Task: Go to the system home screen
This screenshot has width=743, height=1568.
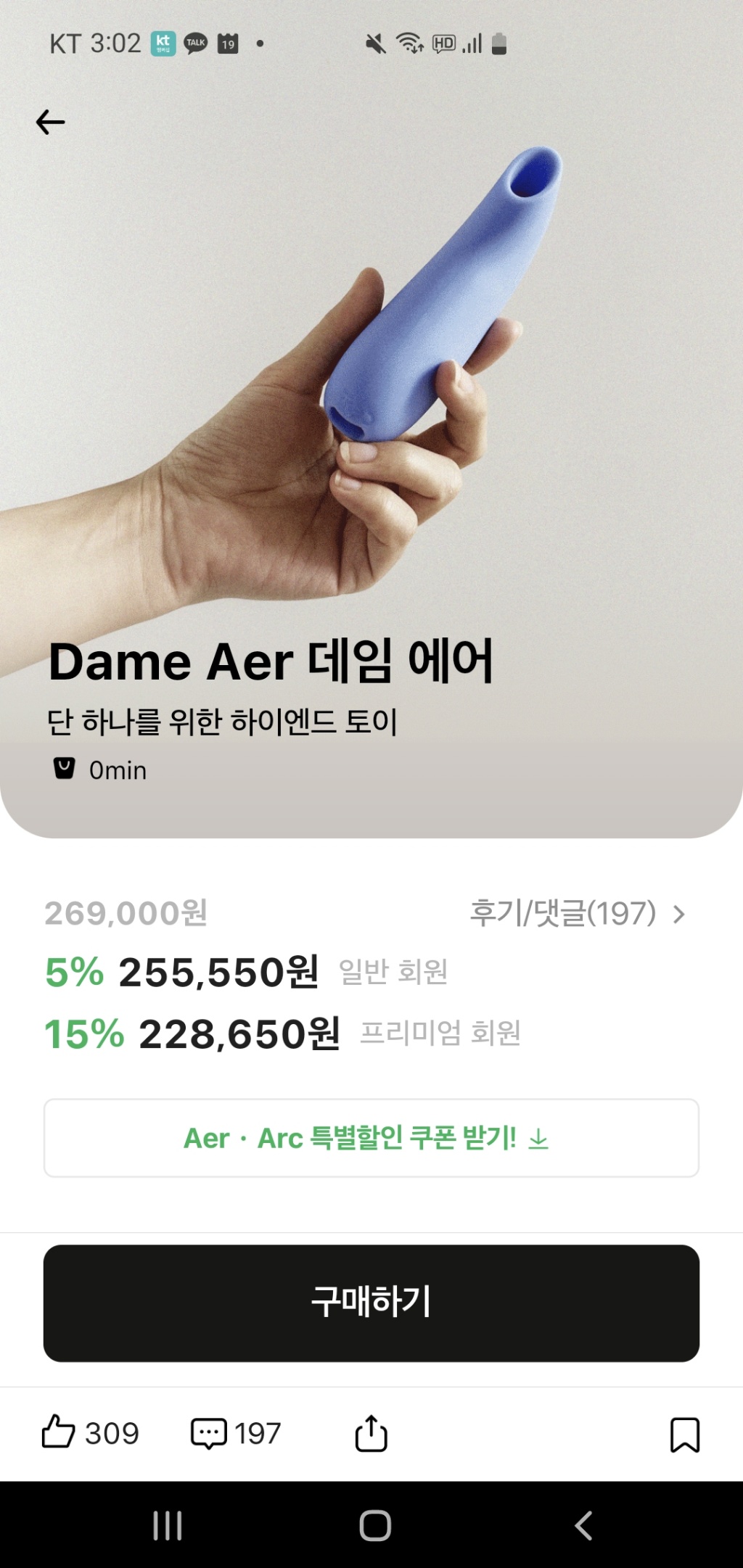Action: point(375,1525)
